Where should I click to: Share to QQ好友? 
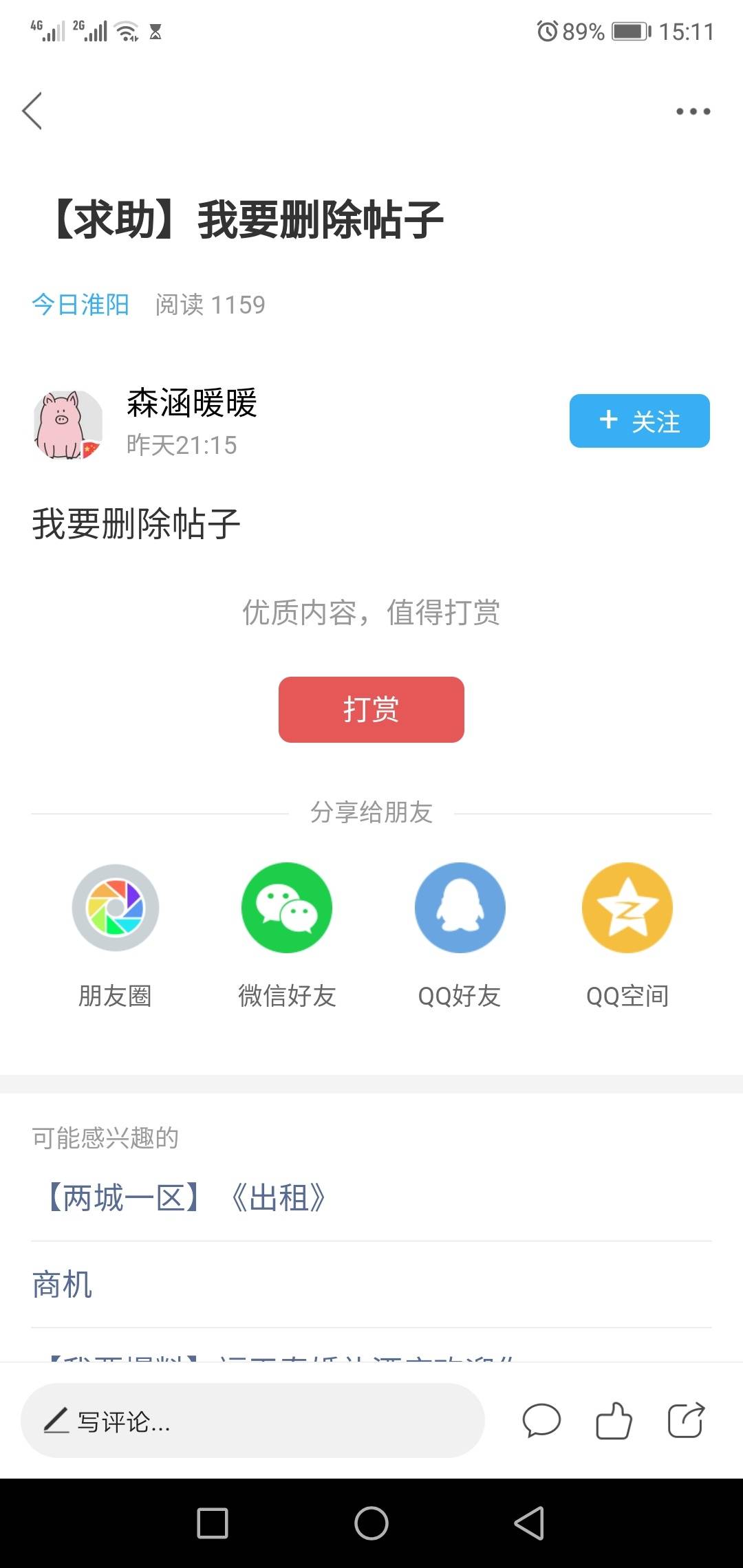coord(460,908)
